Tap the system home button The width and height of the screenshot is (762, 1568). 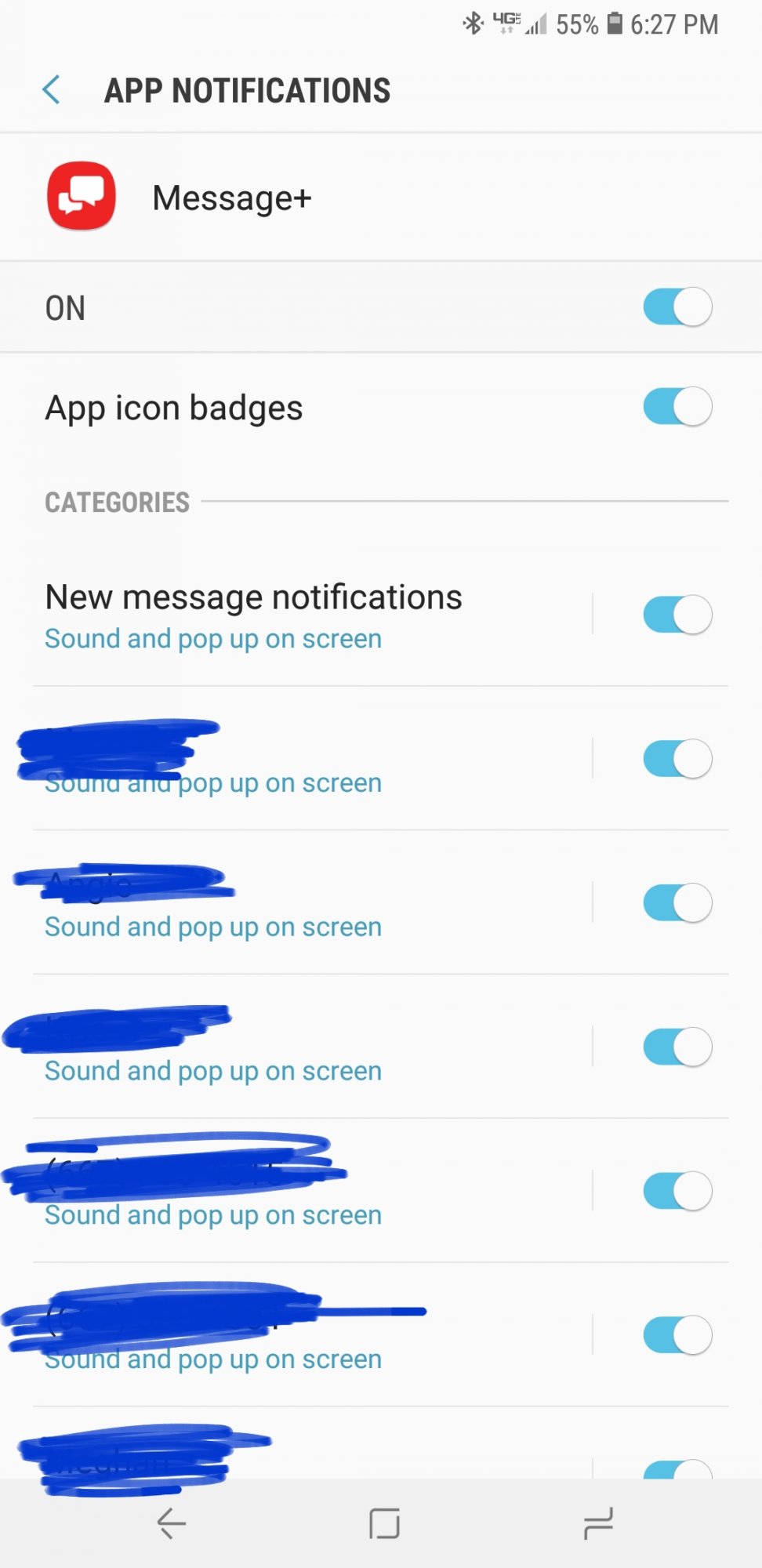[384, 1523]
